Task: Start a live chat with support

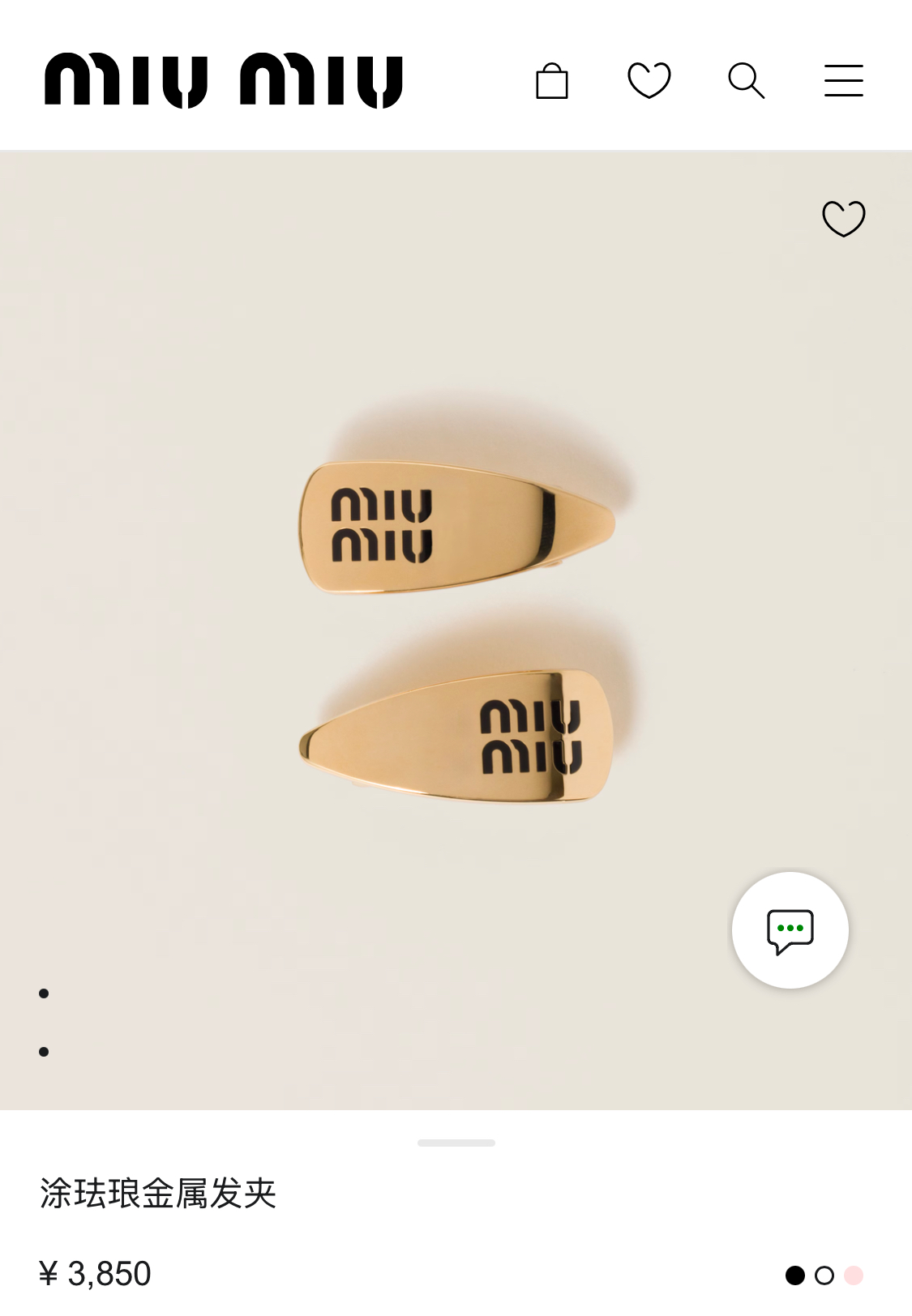Action: (x=790, y=930)
